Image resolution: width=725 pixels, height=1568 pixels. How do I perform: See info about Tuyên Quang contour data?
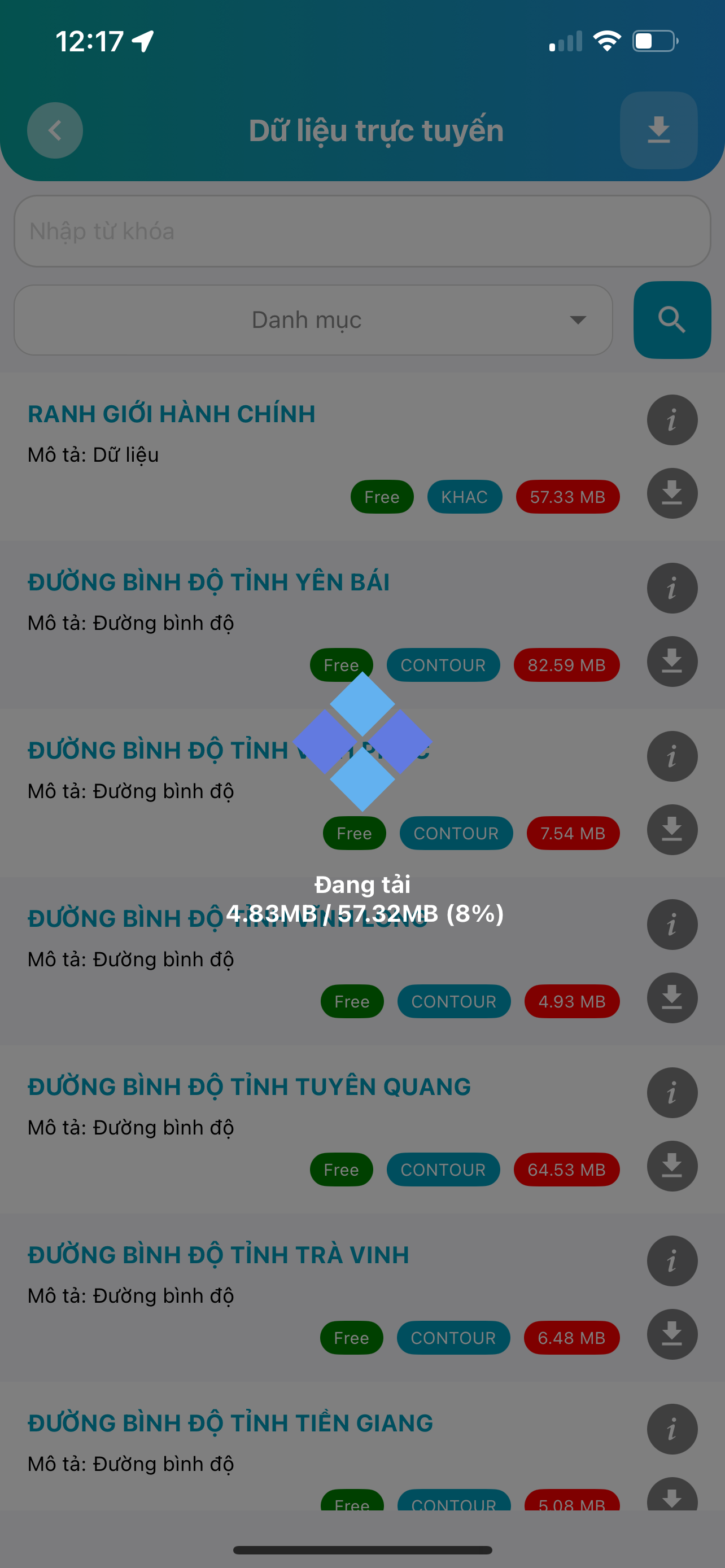pos(671,1093)
